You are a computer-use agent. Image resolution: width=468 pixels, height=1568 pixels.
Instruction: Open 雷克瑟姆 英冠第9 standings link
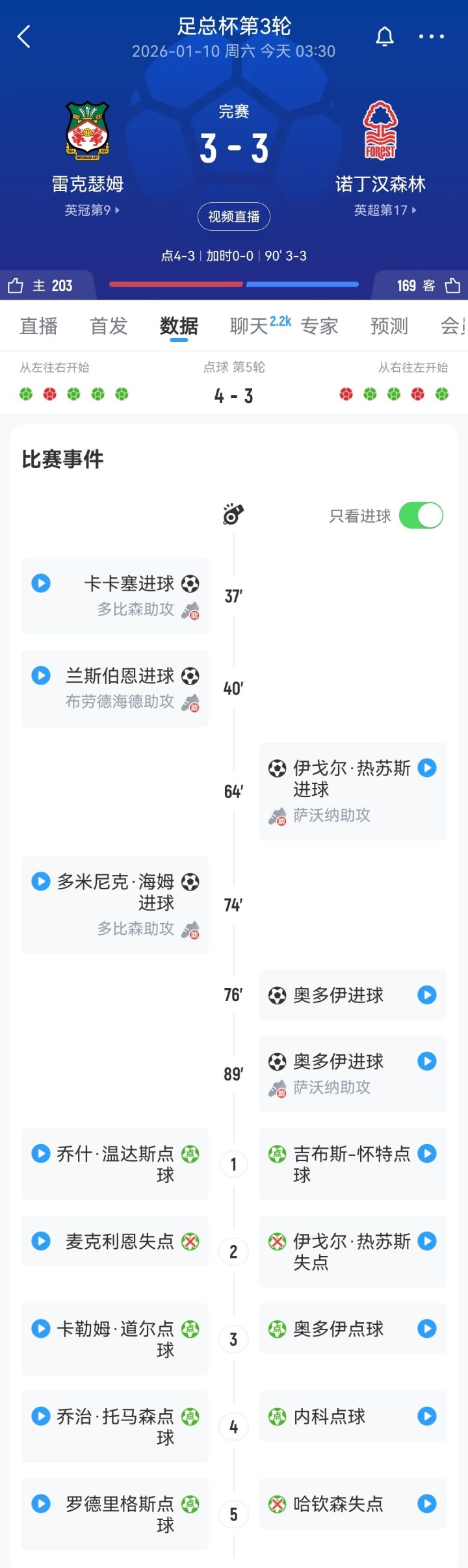(x=92, y=210)
